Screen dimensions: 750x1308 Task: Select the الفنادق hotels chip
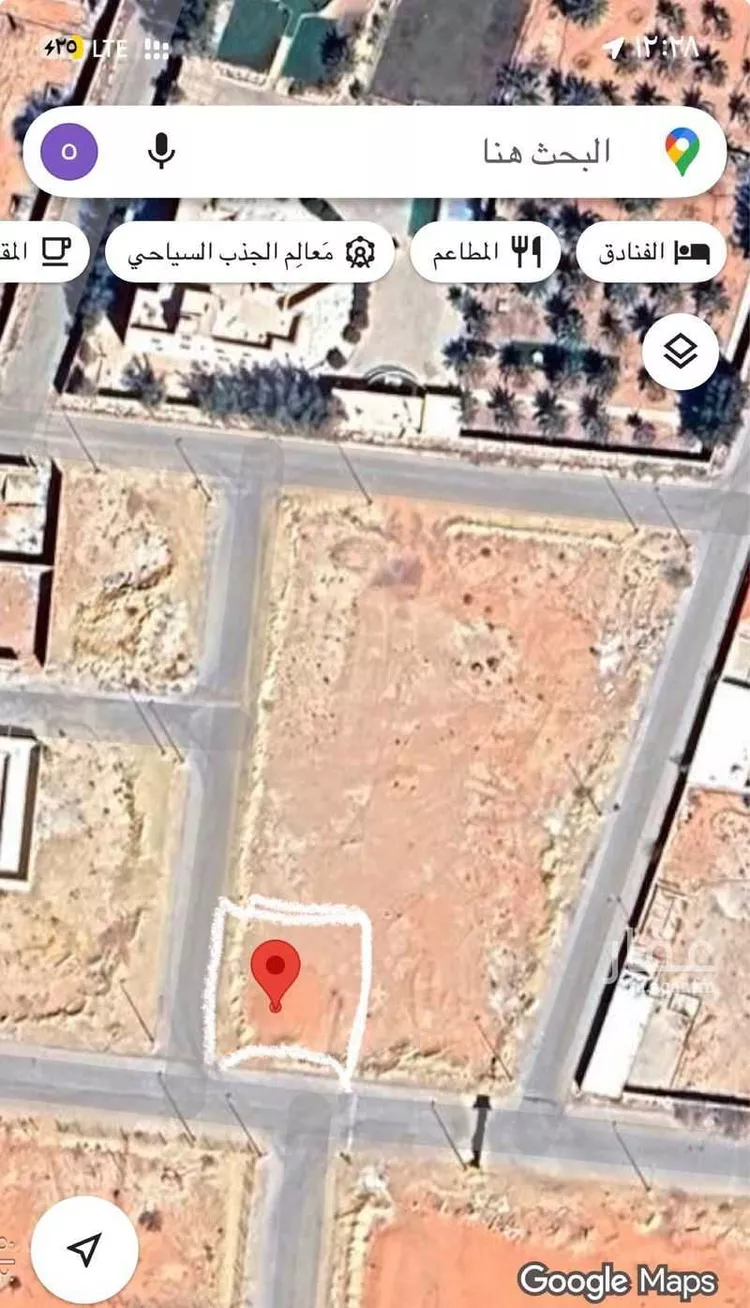coord(651,252)
